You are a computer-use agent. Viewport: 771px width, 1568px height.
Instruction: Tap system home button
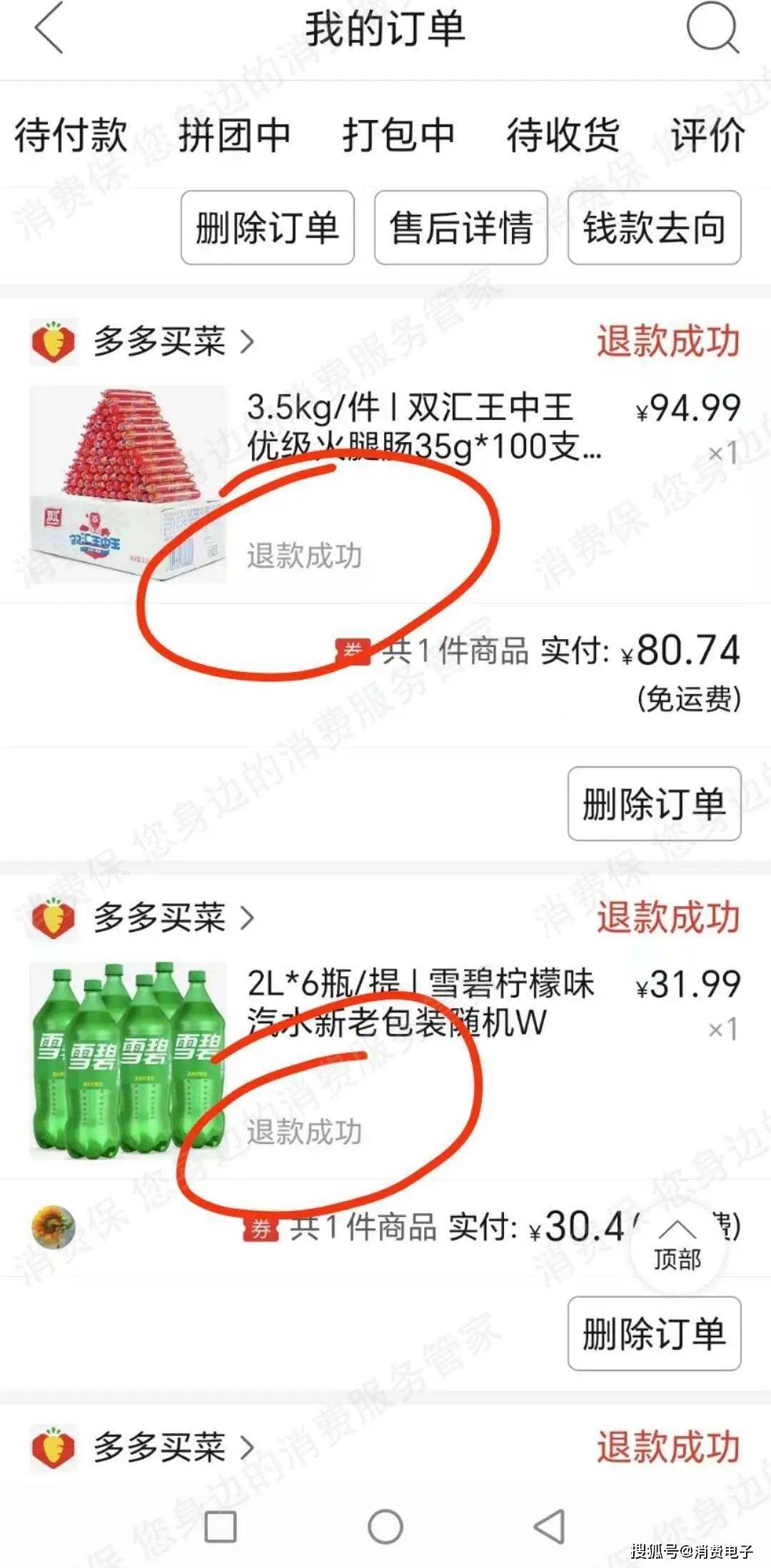(385, 1527)
